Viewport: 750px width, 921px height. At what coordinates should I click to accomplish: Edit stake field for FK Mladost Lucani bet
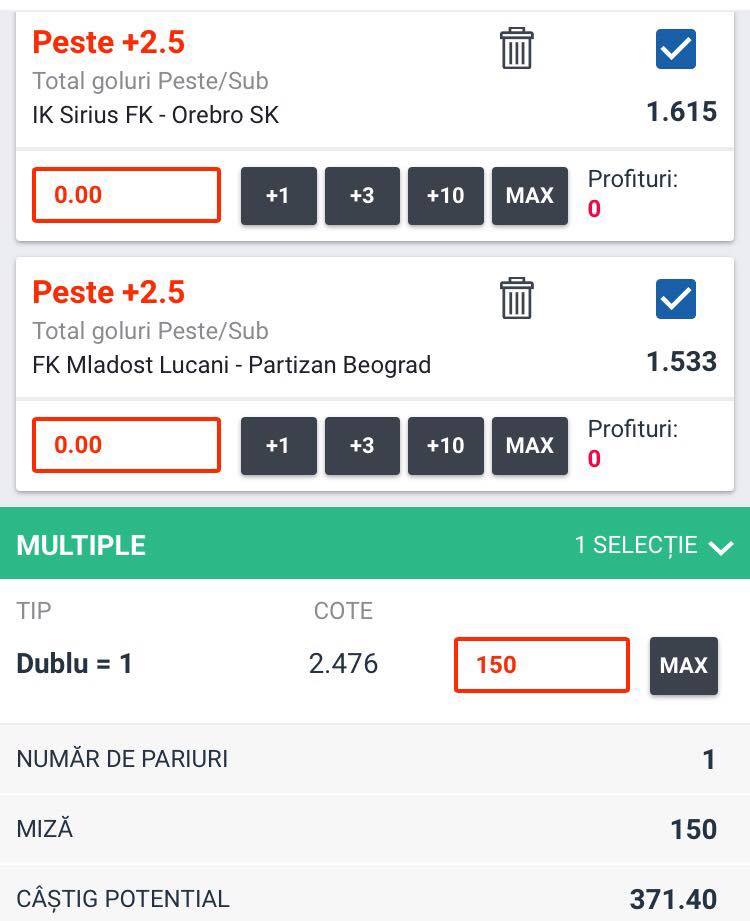(x=126, y=445)
